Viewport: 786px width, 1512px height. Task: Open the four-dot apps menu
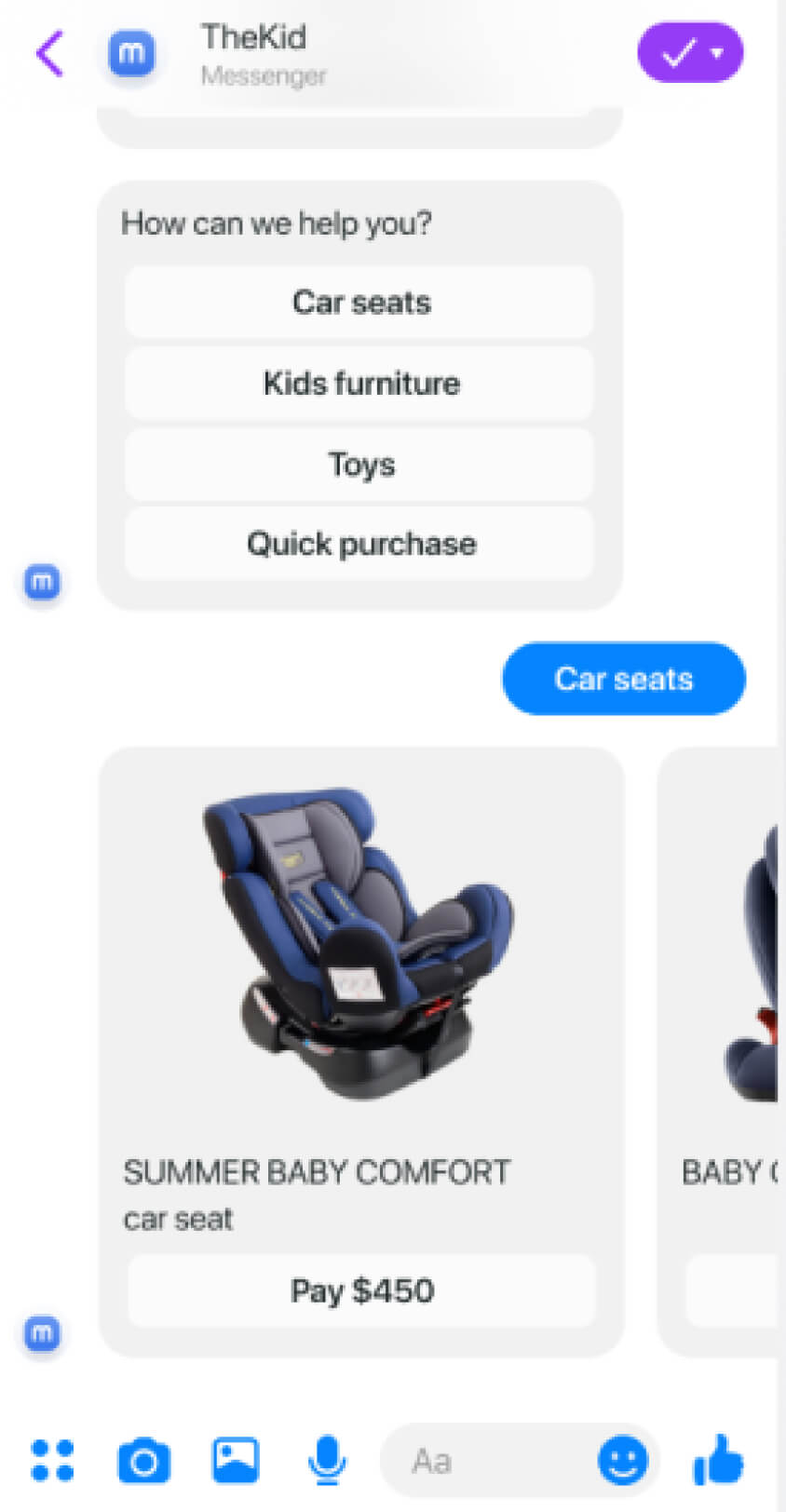tap(52, 1460)
